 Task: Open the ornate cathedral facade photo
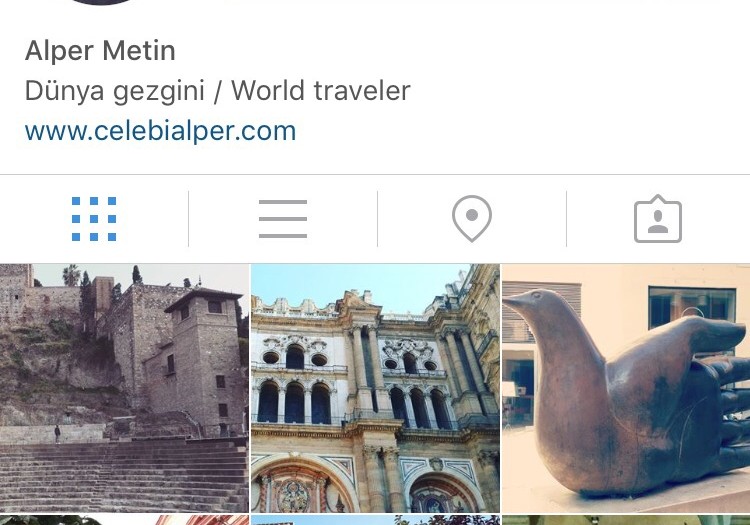[x=375, y=388]
